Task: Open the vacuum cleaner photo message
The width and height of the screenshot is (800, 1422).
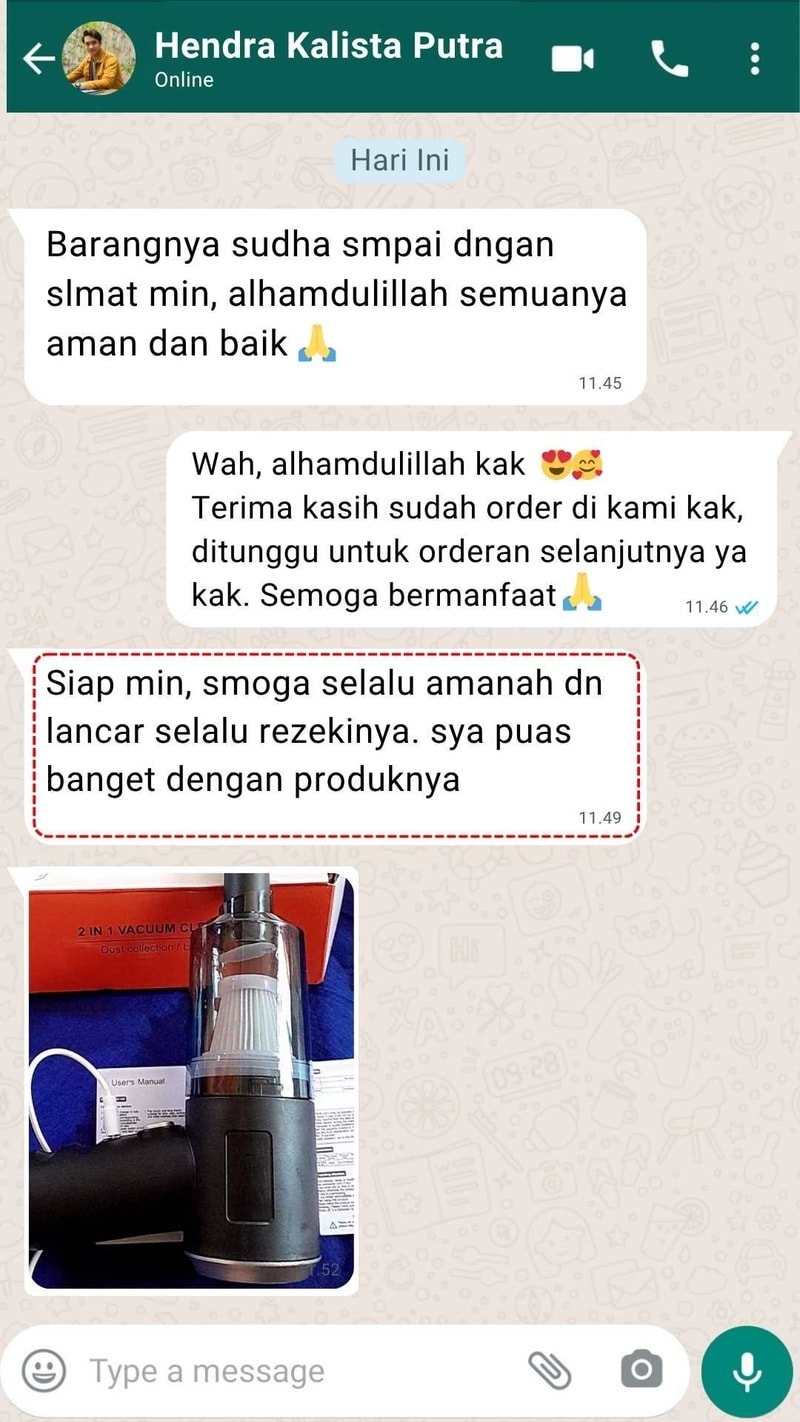Action: tap(191, 1079)
